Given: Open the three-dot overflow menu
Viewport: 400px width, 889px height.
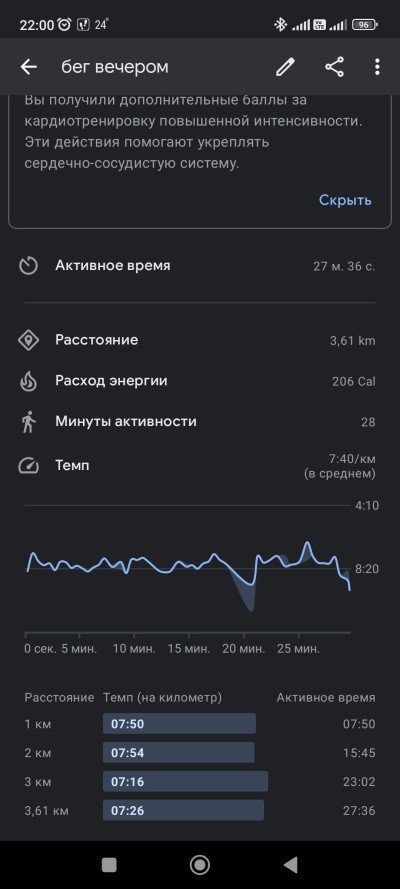Looking at the screenshot, I should [x=377, y=67].
